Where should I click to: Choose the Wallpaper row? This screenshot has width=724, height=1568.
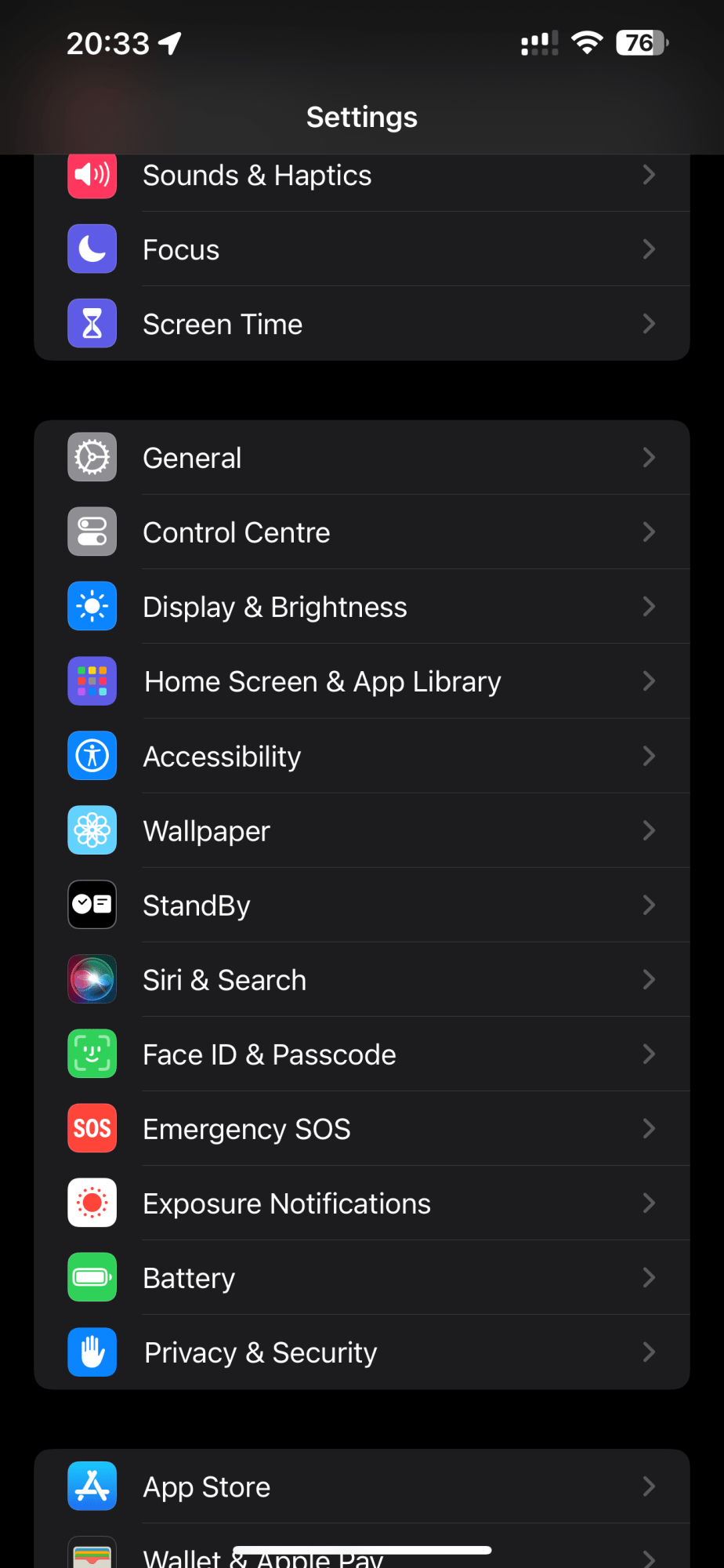(360, 830)
